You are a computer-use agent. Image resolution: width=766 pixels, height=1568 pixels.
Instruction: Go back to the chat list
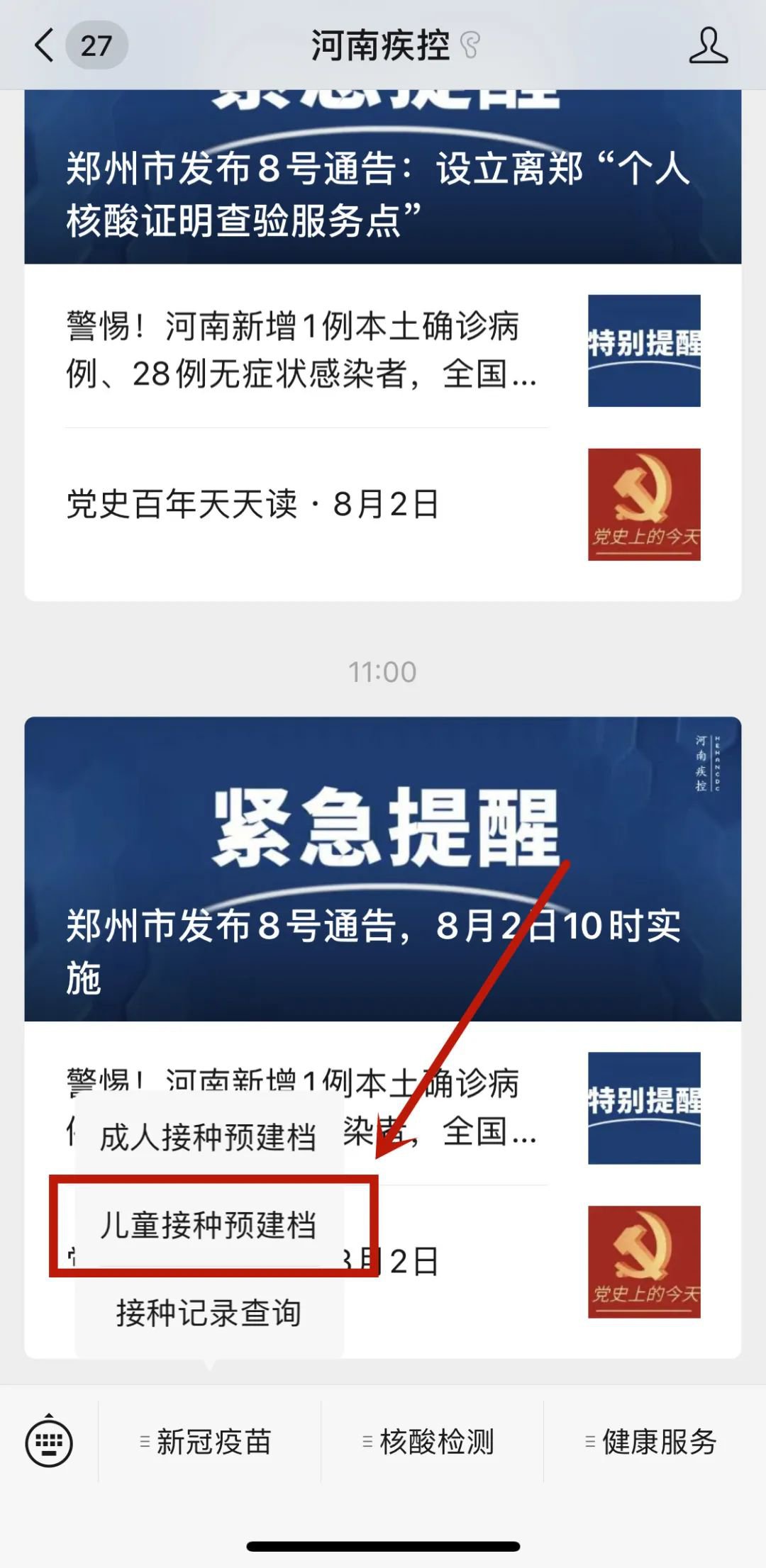pyautogui.click(x=44, y=46)
